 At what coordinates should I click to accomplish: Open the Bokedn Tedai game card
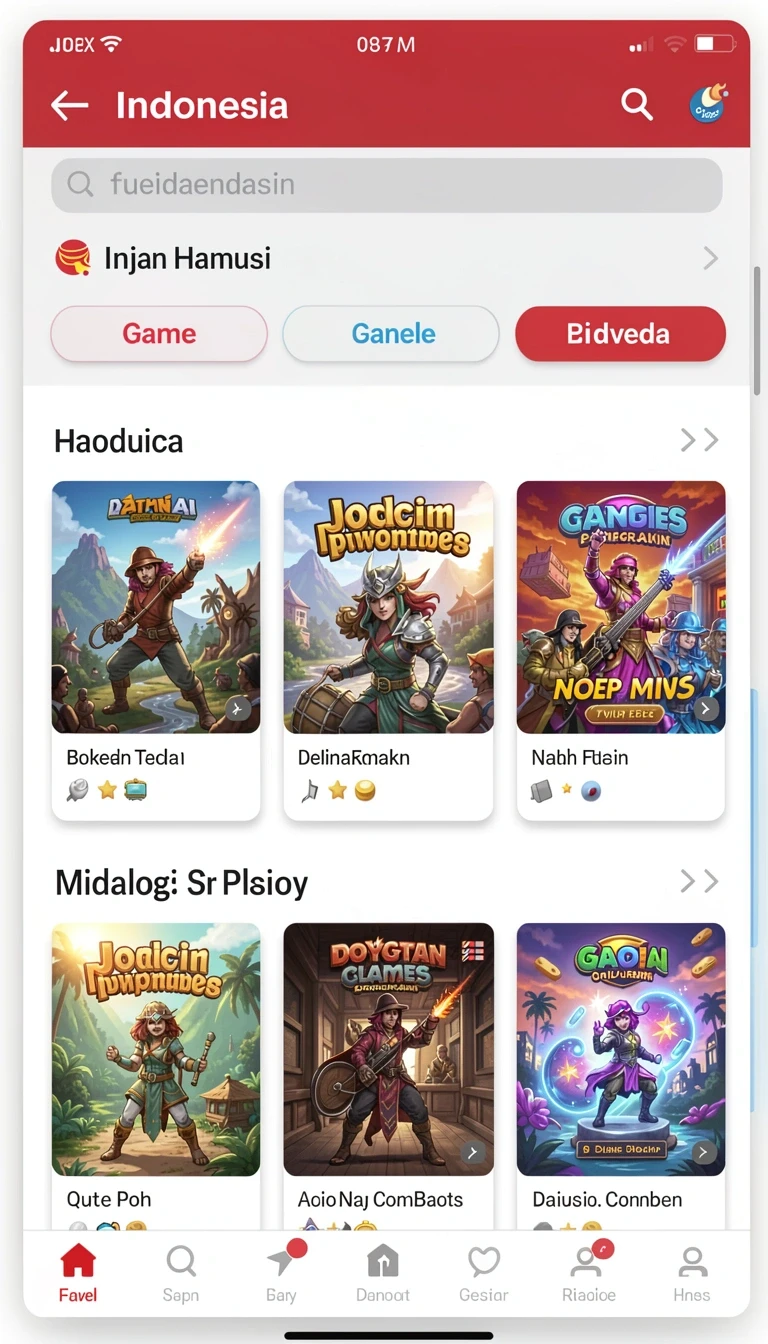(156, 650)
